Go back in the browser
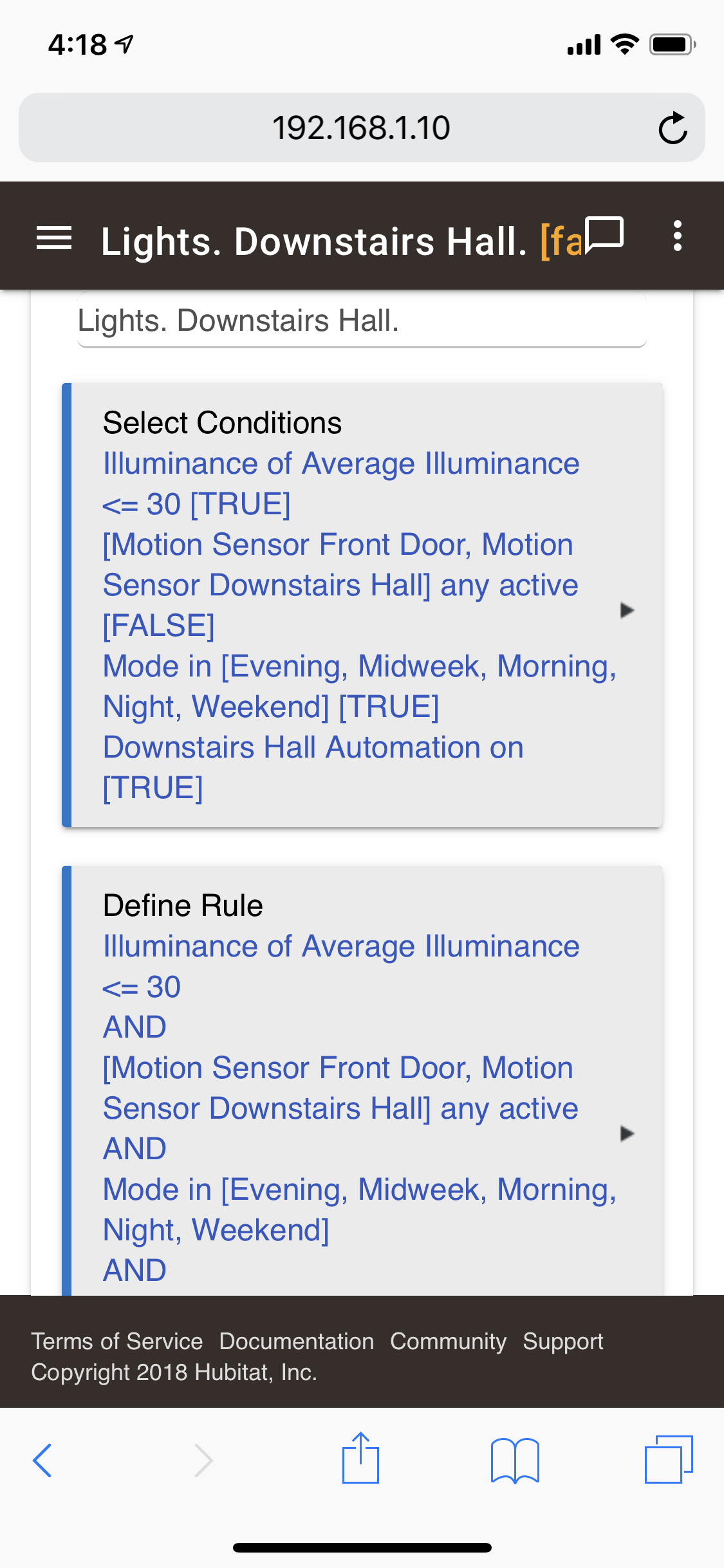The image size is (724, 1568). click(42, 1461)
